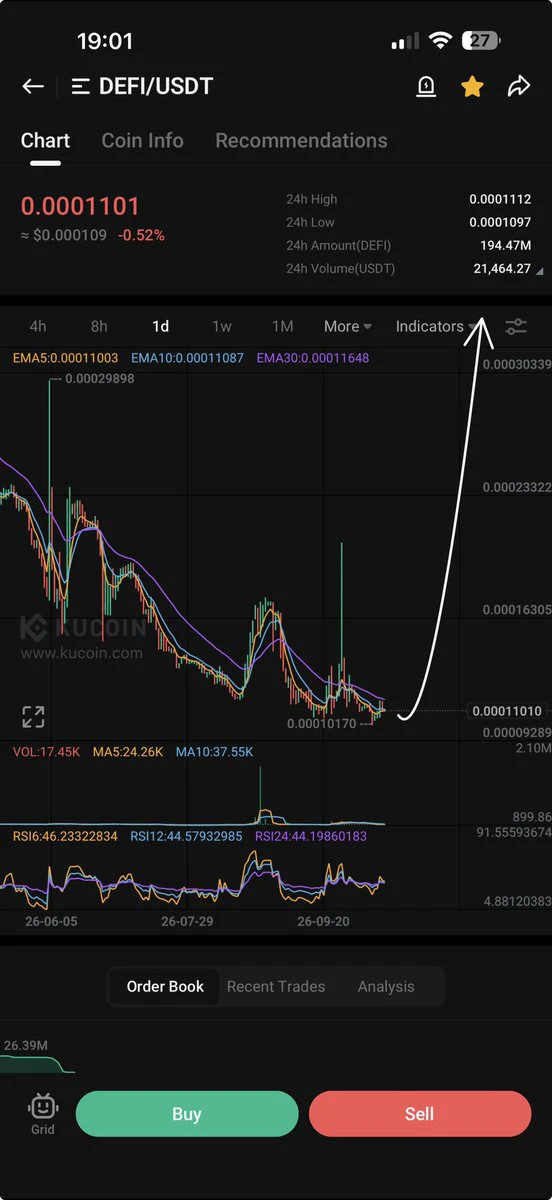Viewport: 552px width, 1200px height.
Task: Select the 8h timeframe
Action: coord(99,326)
